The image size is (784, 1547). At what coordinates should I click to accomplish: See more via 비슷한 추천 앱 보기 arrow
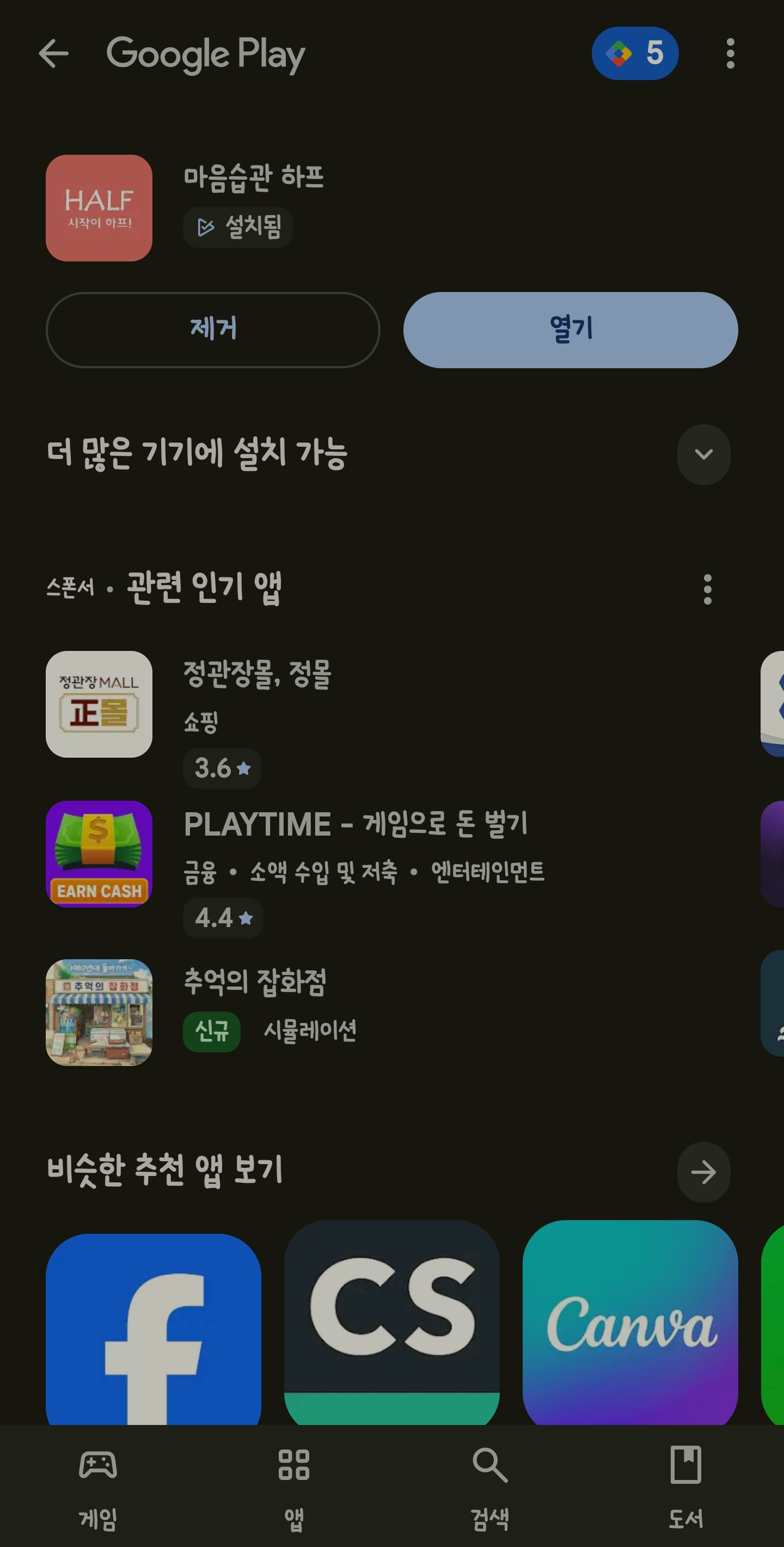703,1172
